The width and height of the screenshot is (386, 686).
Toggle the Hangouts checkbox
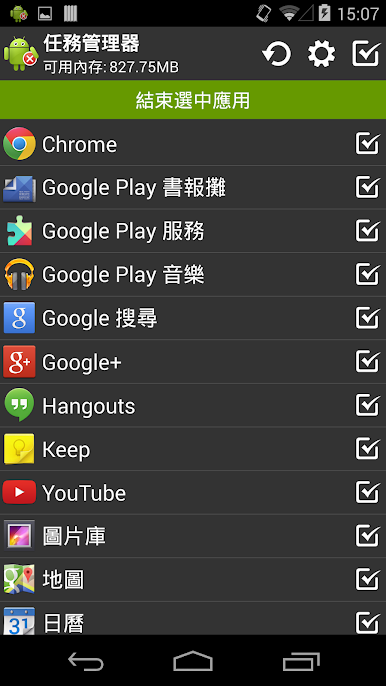click(x=368, y=405)
